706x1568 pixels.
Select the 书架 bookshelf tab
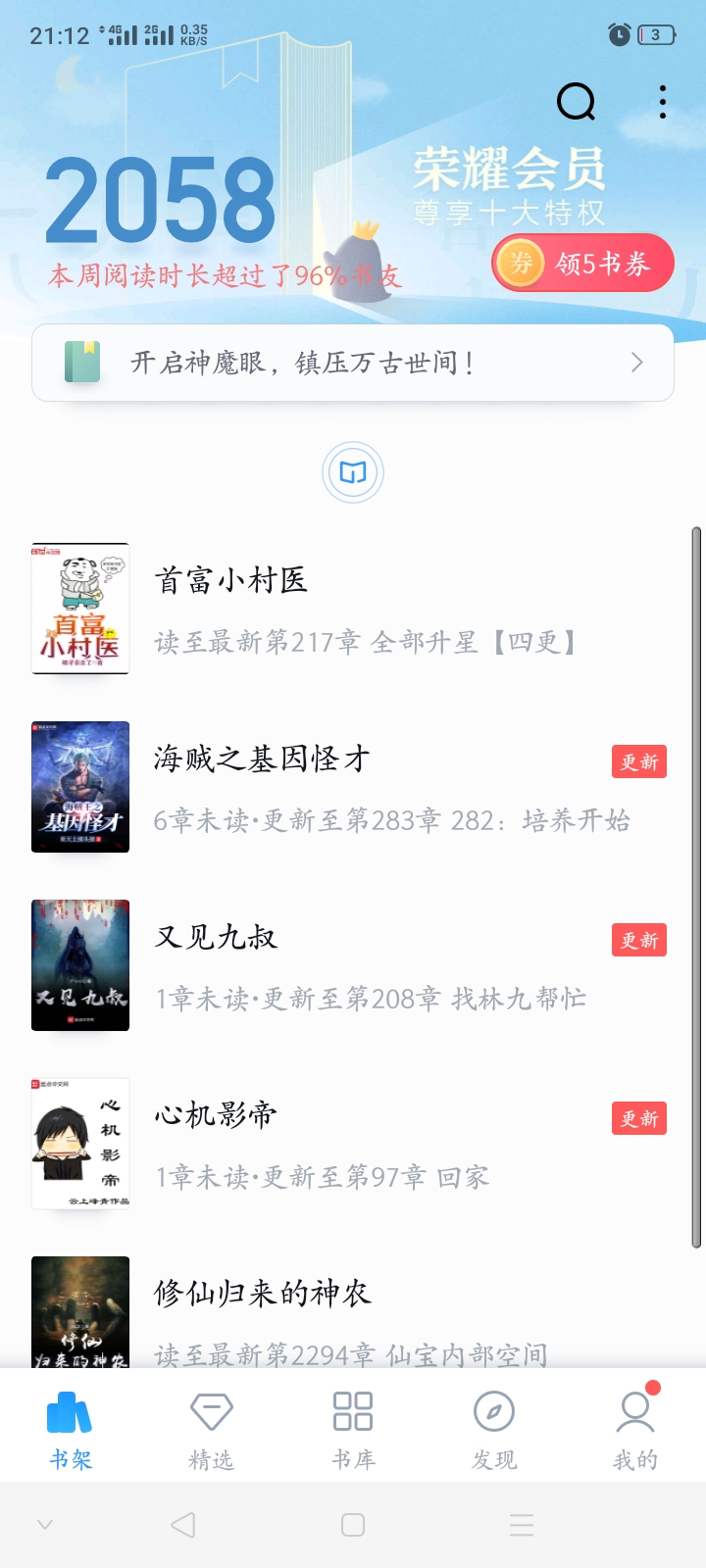[x=71, y=1431]
